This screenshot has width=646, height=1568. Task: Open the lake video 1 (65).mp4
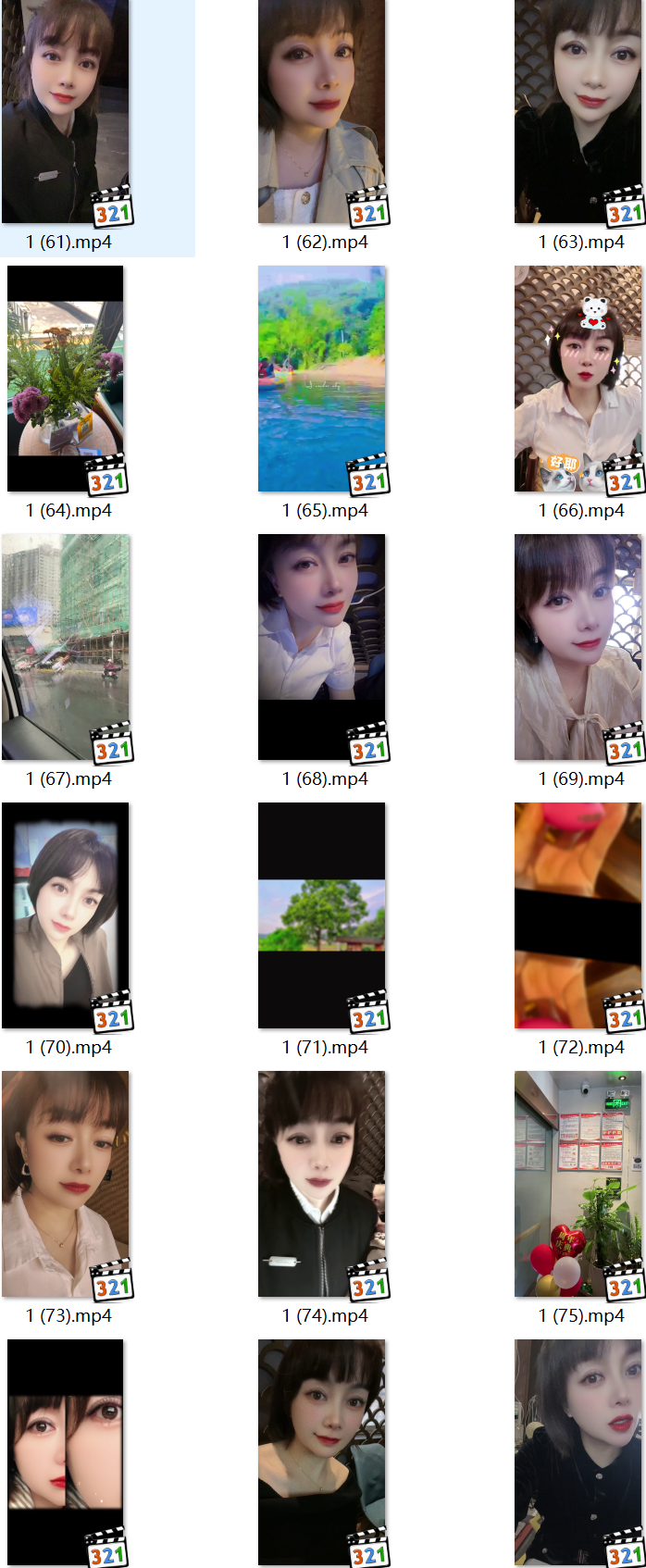322,379
